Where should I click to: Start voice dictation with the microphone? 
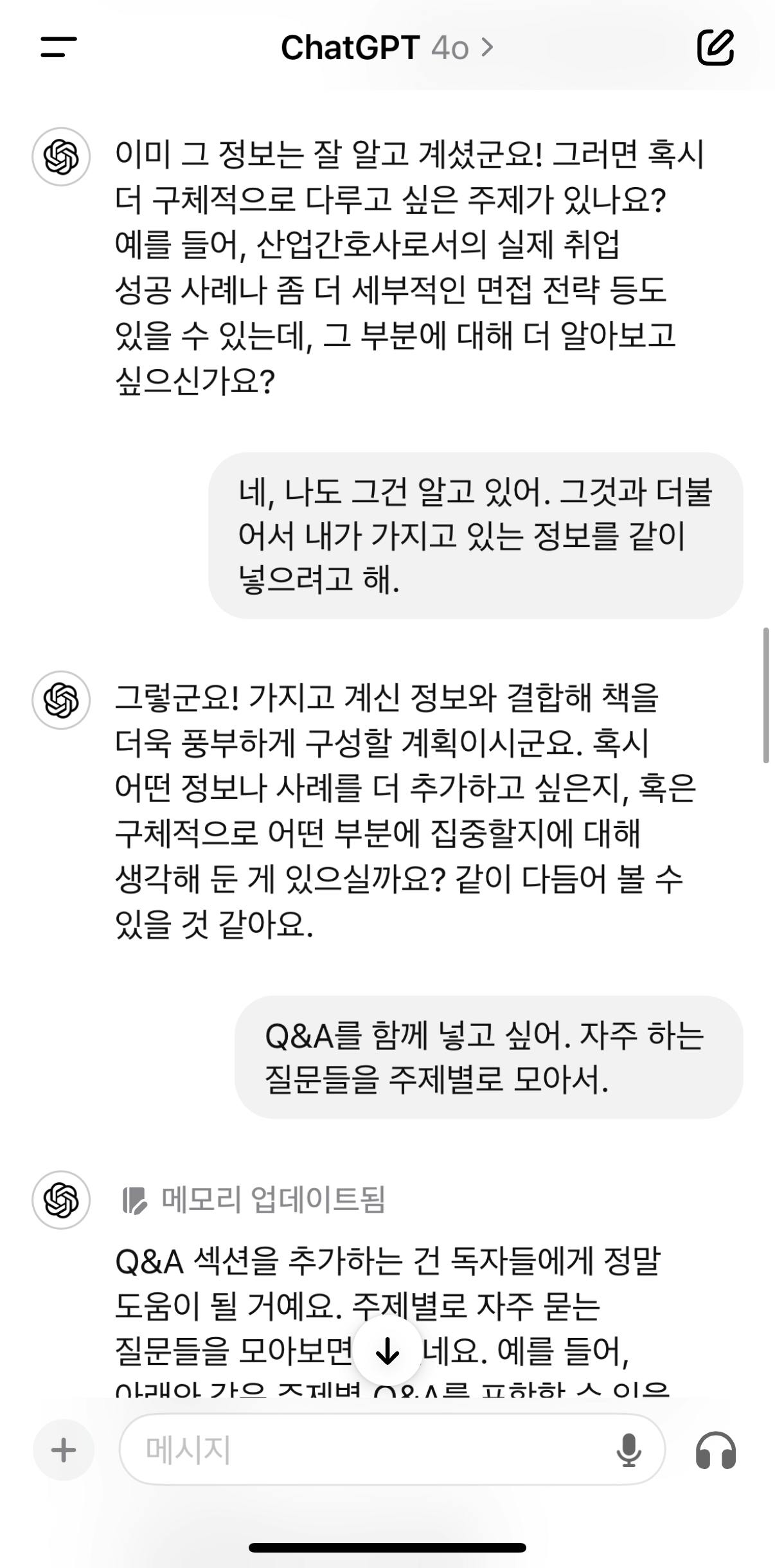(628, 1449)
